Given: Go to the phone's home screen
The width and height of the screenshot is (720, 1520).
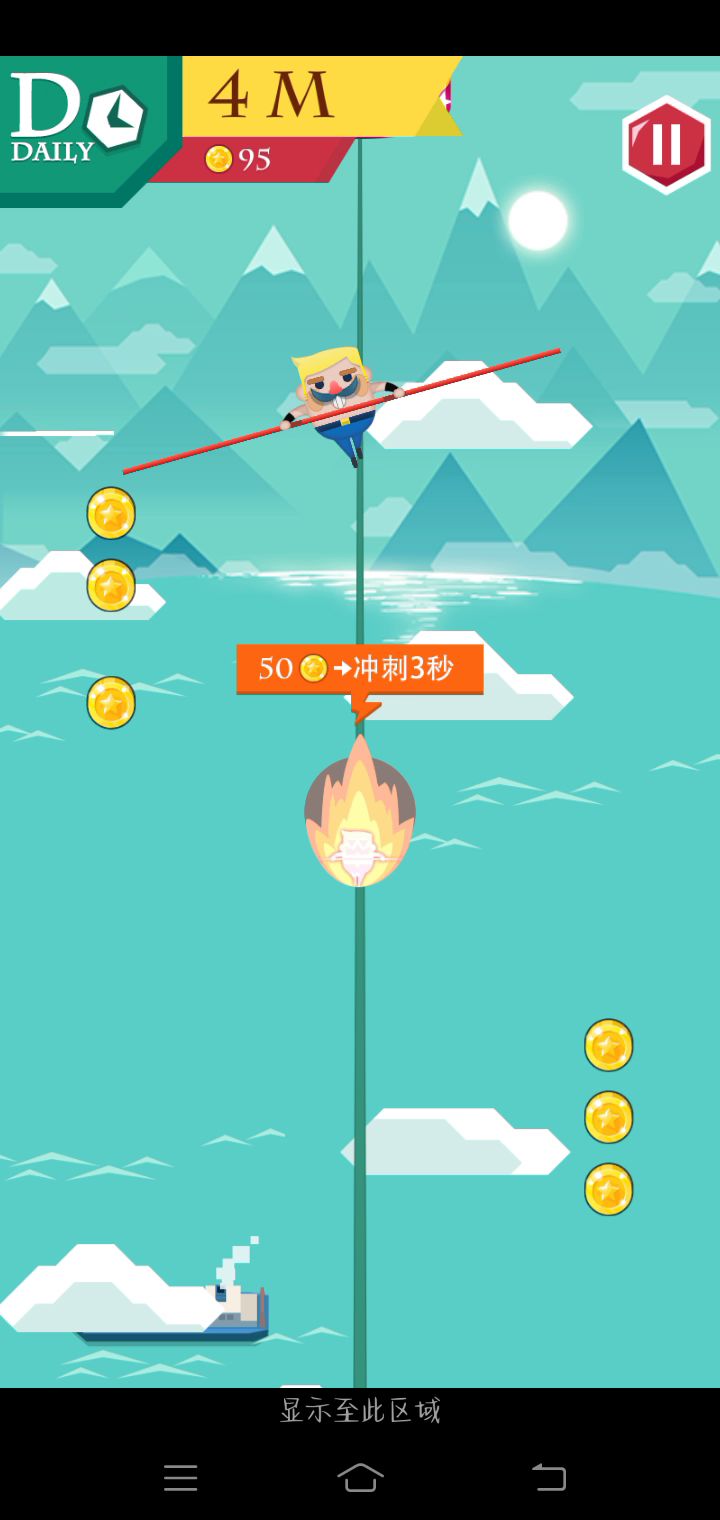Looking at the screenshot, I should click(x=360, y=1477).
